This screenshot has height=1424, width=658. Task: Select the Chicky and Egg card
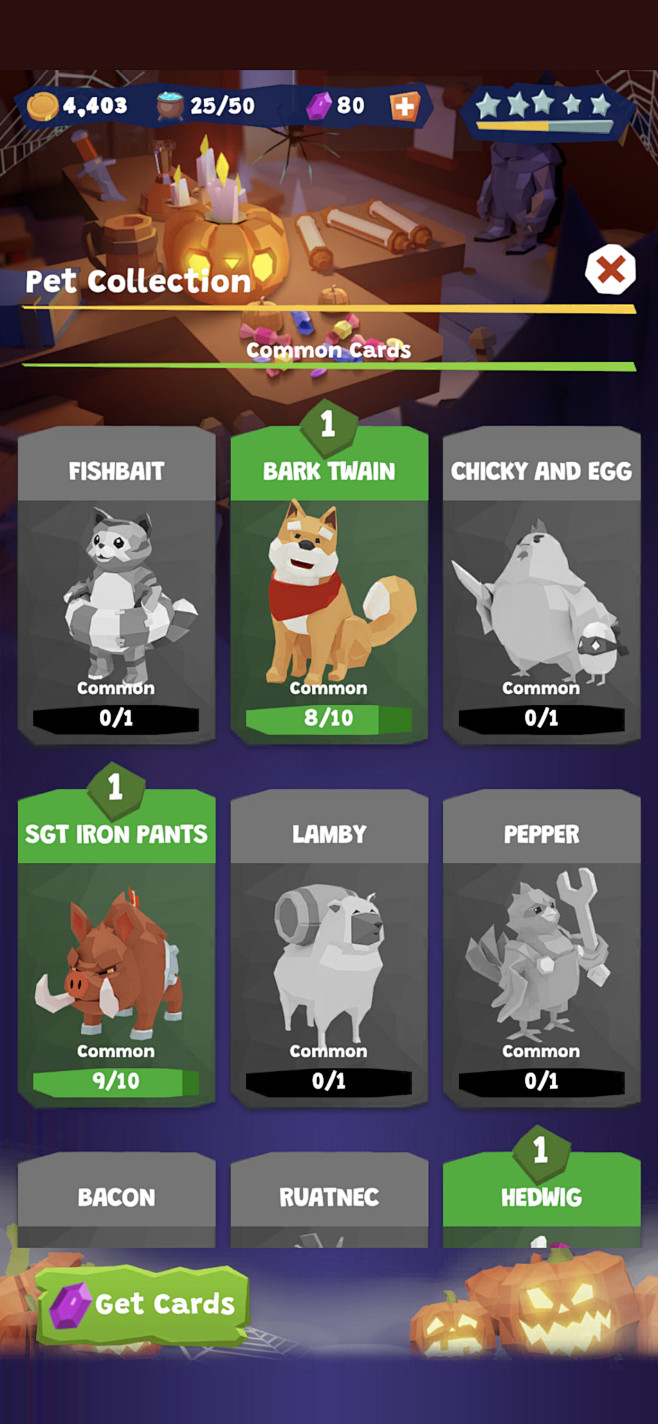click(541, 586)
